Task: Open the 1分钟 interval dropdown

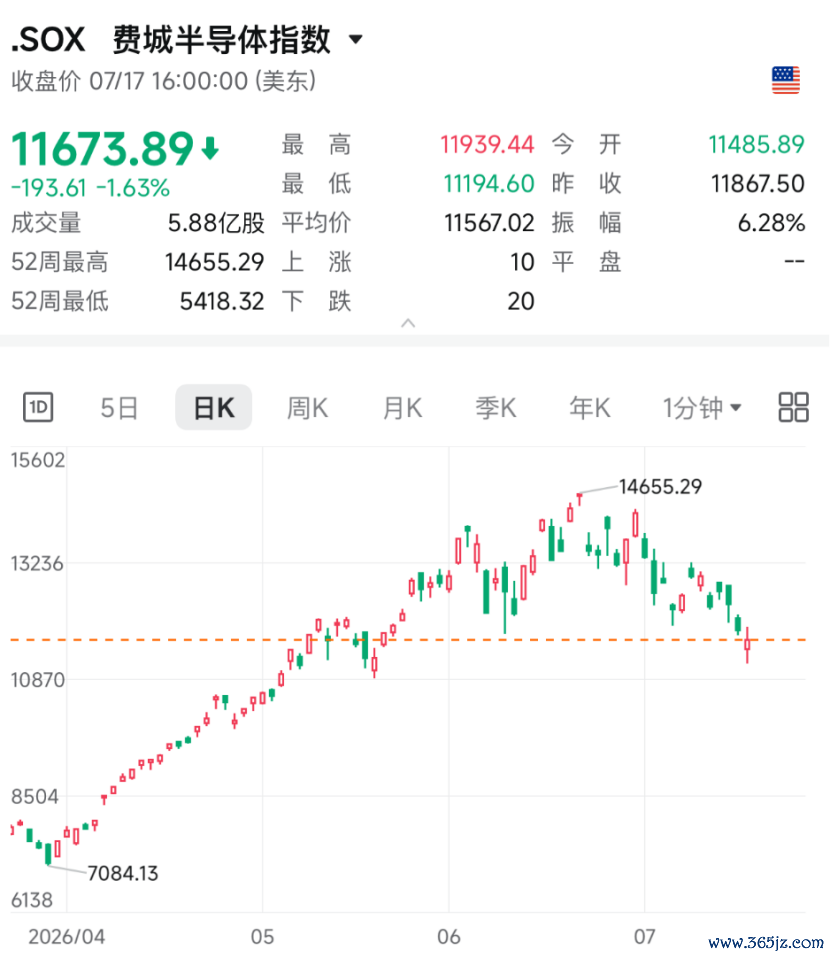Action: click(702, 408)
